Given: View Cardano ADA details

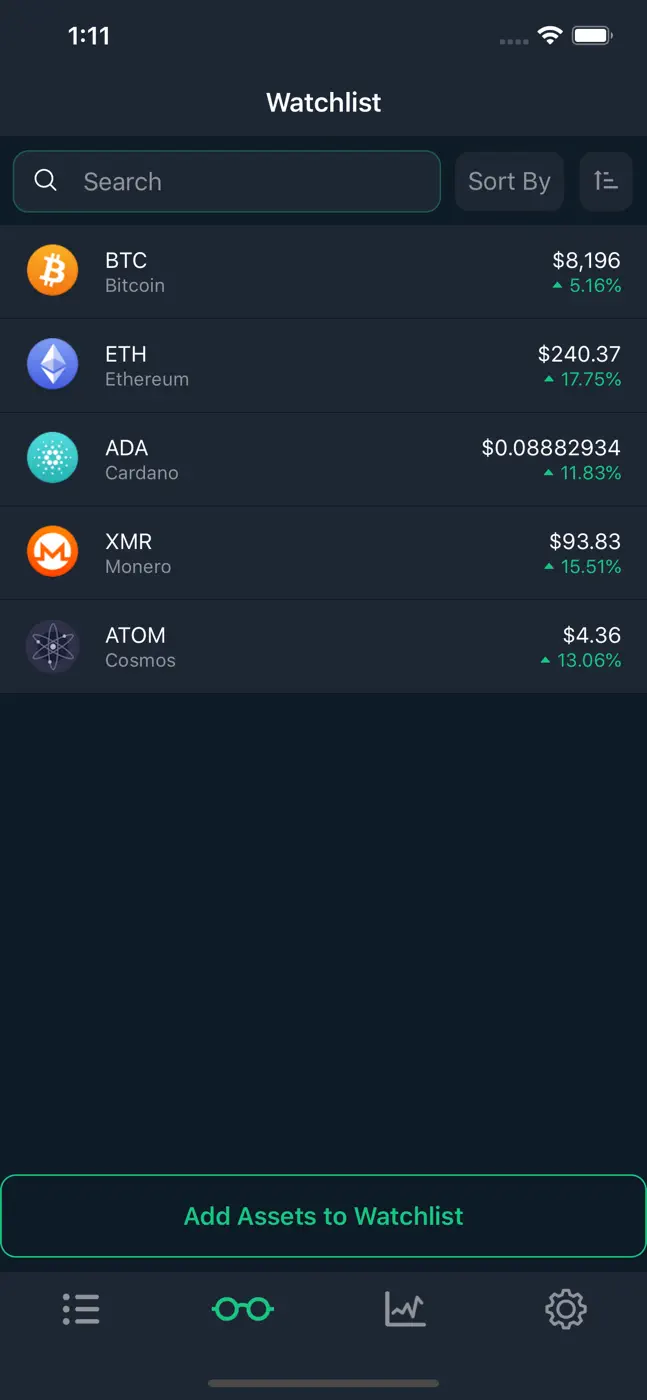Looking at the screenshot, I should (x=323, y=460).
